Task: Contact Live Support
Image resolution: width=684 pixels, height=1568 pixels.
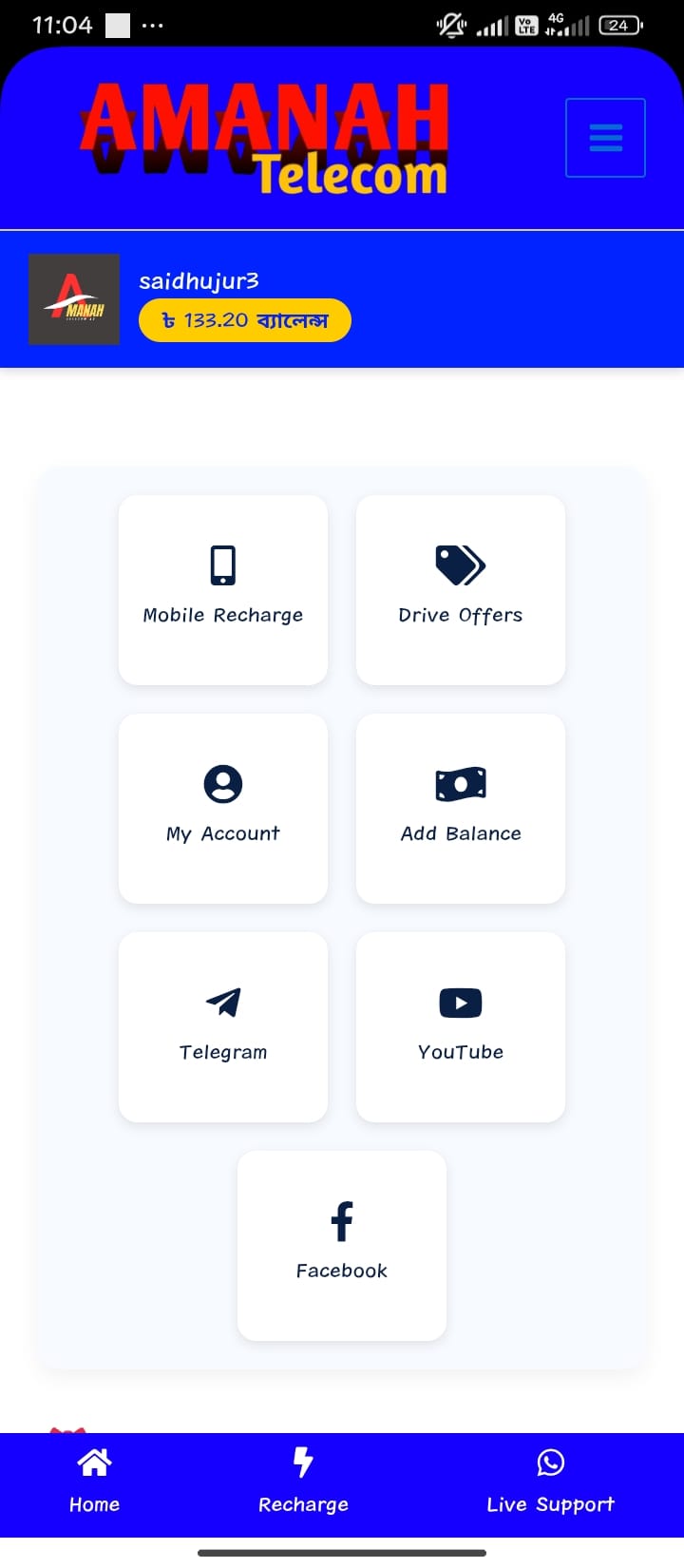Action: (x=550, y=1482)
